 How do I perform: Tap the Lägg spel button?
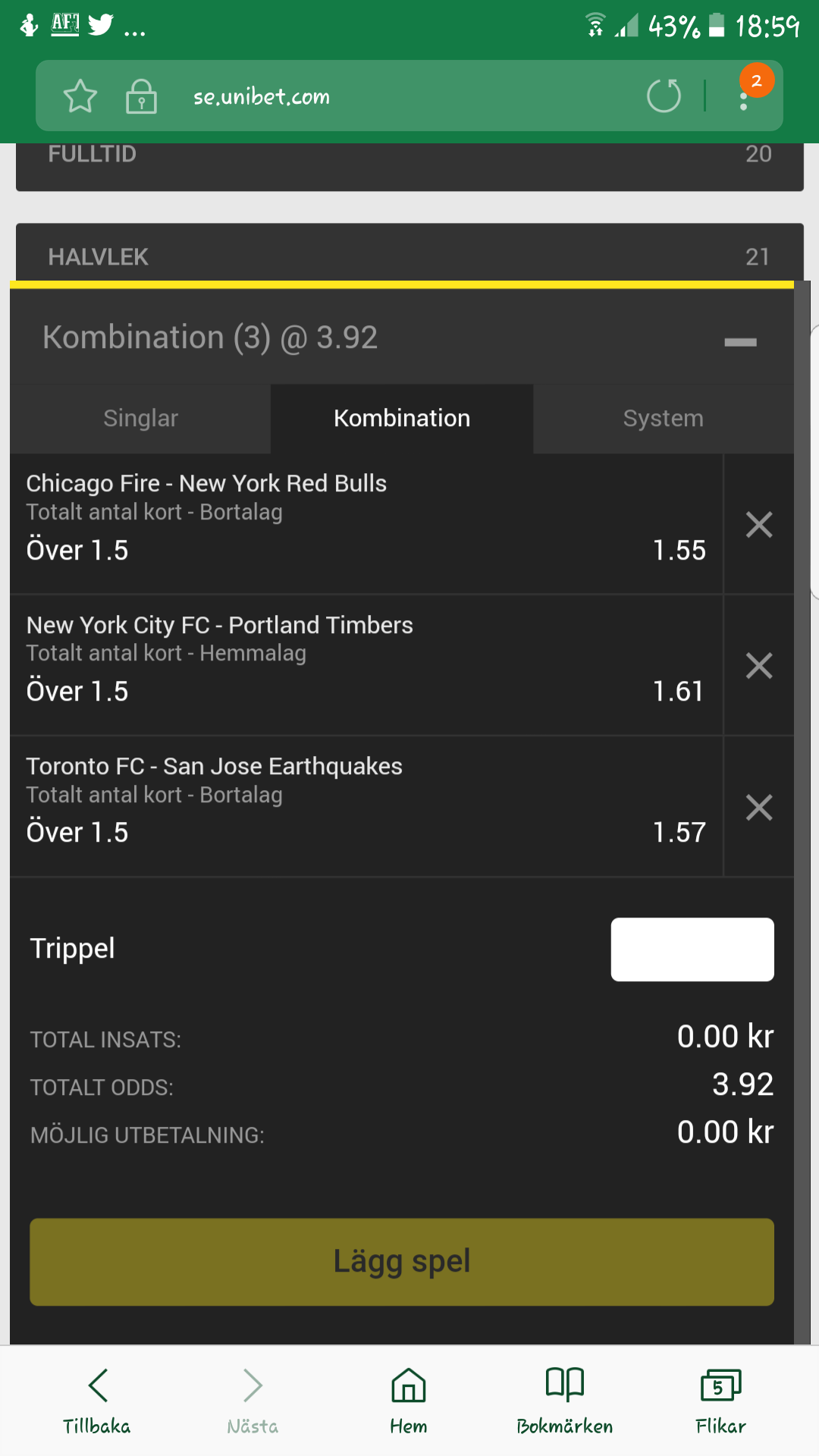click(x=402, y=1262)
